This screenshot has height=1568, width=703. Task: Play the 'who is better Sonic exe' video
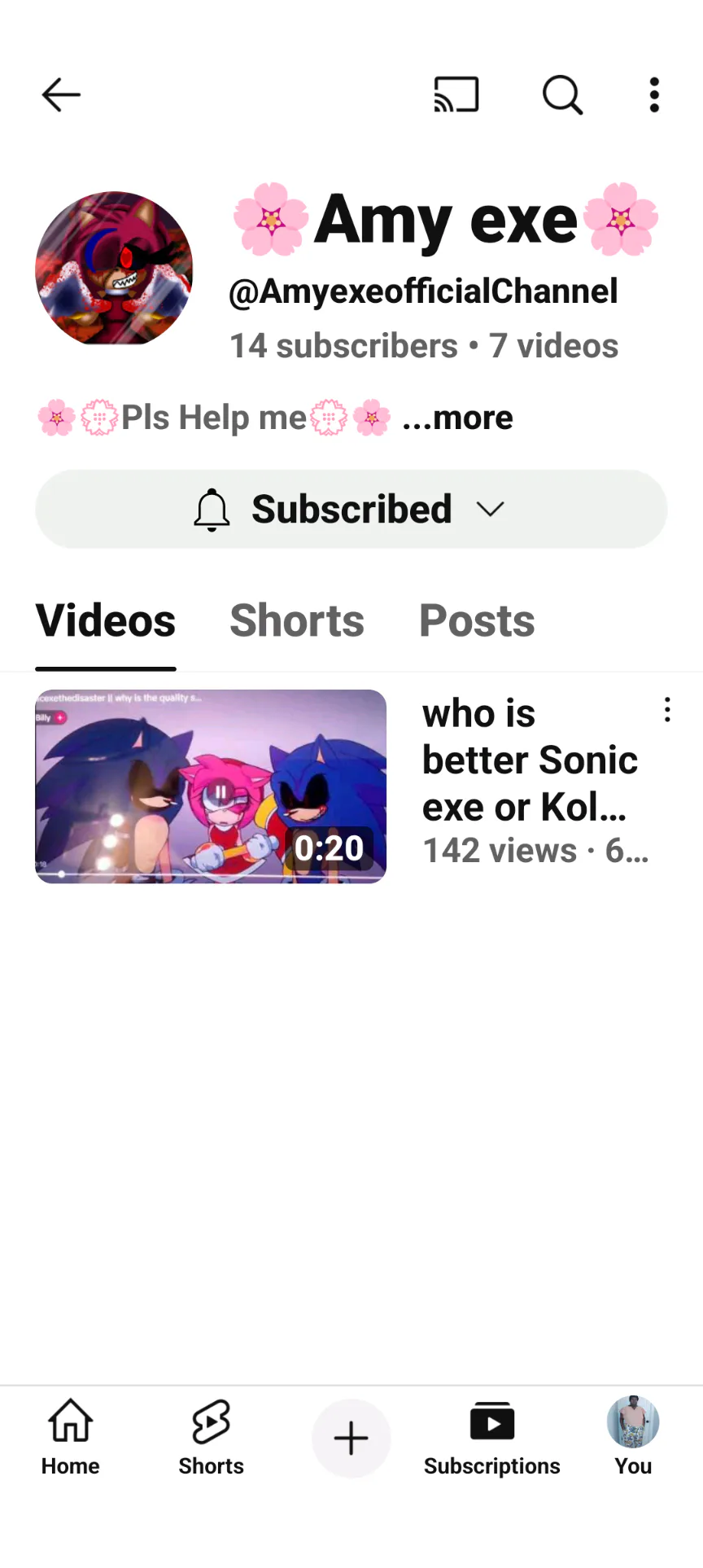[211, 786]
